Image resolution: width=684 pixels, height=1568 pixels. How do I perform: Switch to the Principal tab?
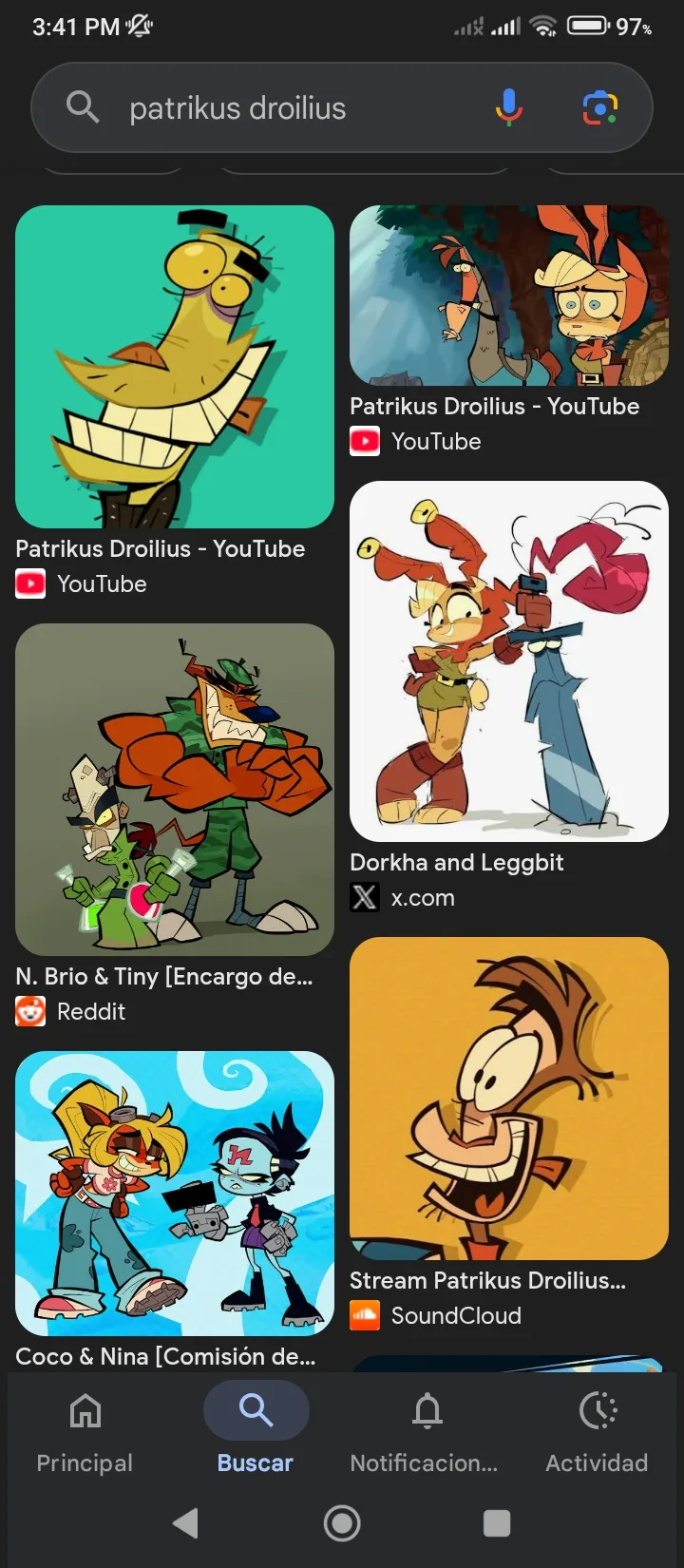(x=85, y=1432)
